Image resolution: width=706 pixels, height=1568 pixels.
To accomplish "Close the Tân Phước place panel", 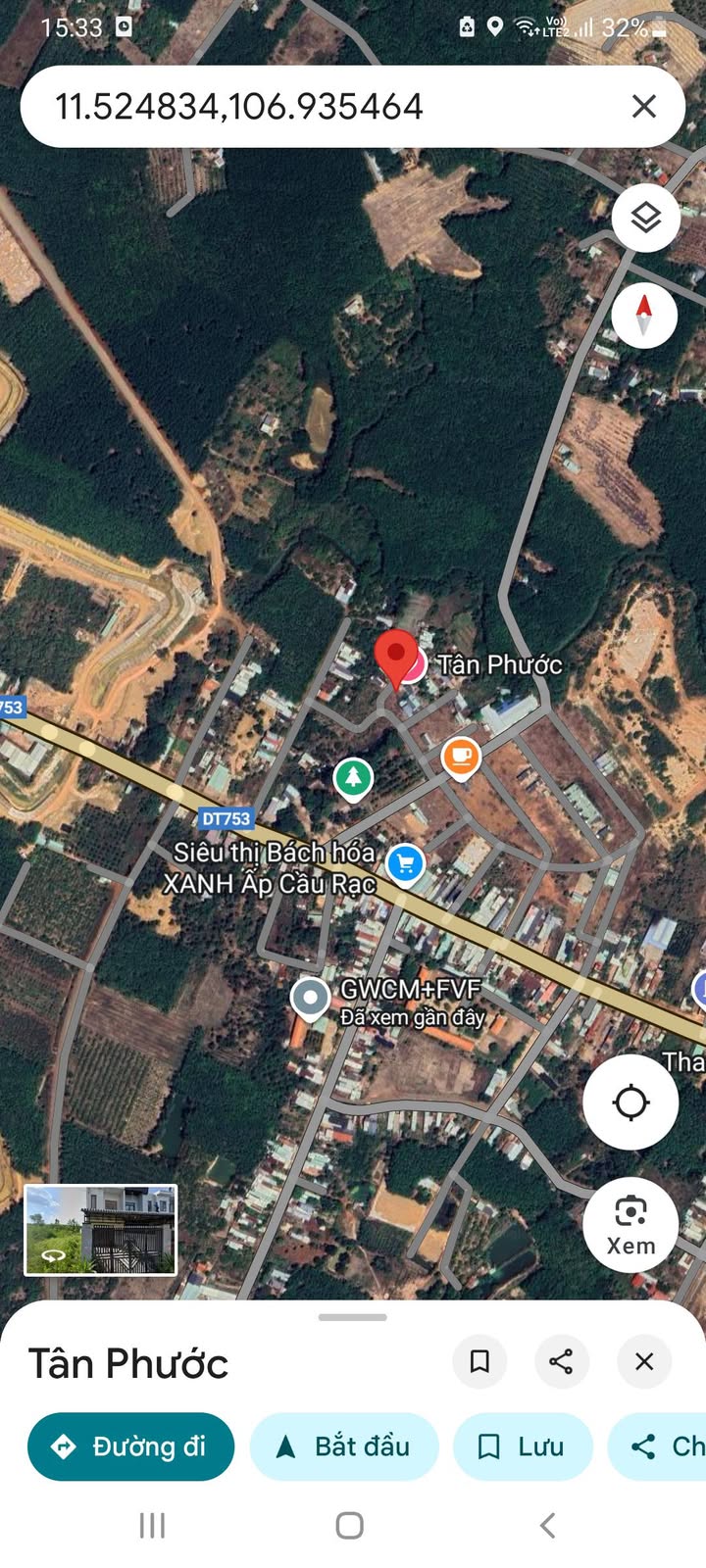I will tap(644, 1361).
